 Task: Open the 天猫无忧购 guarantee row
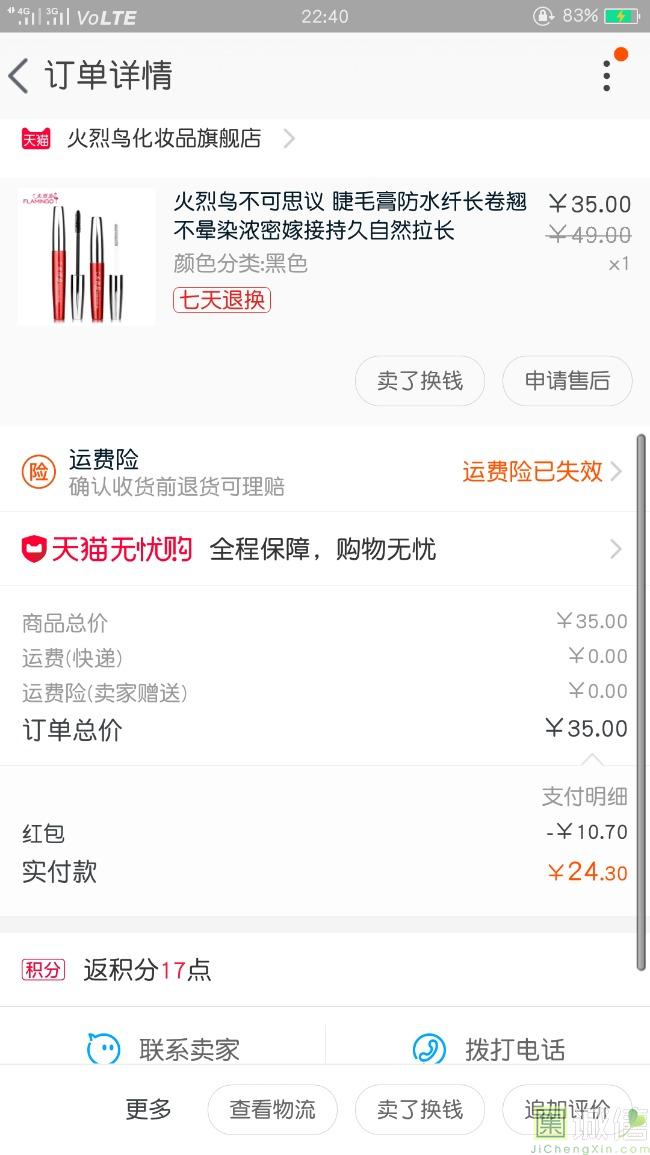[x=325, y=549]
